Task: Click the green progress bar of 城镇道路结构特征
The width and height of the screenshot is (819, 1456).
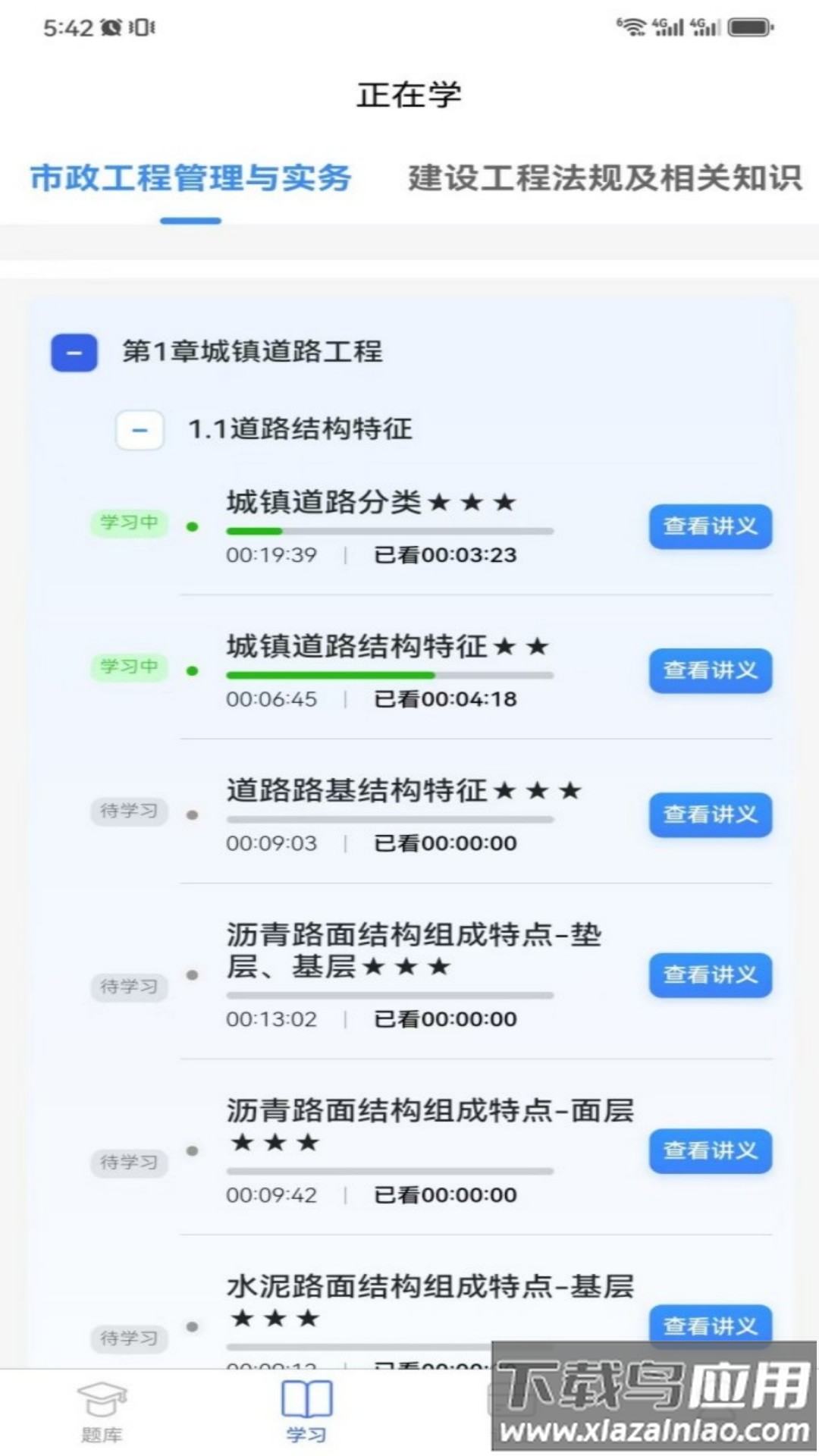Action: pos(330,674)
